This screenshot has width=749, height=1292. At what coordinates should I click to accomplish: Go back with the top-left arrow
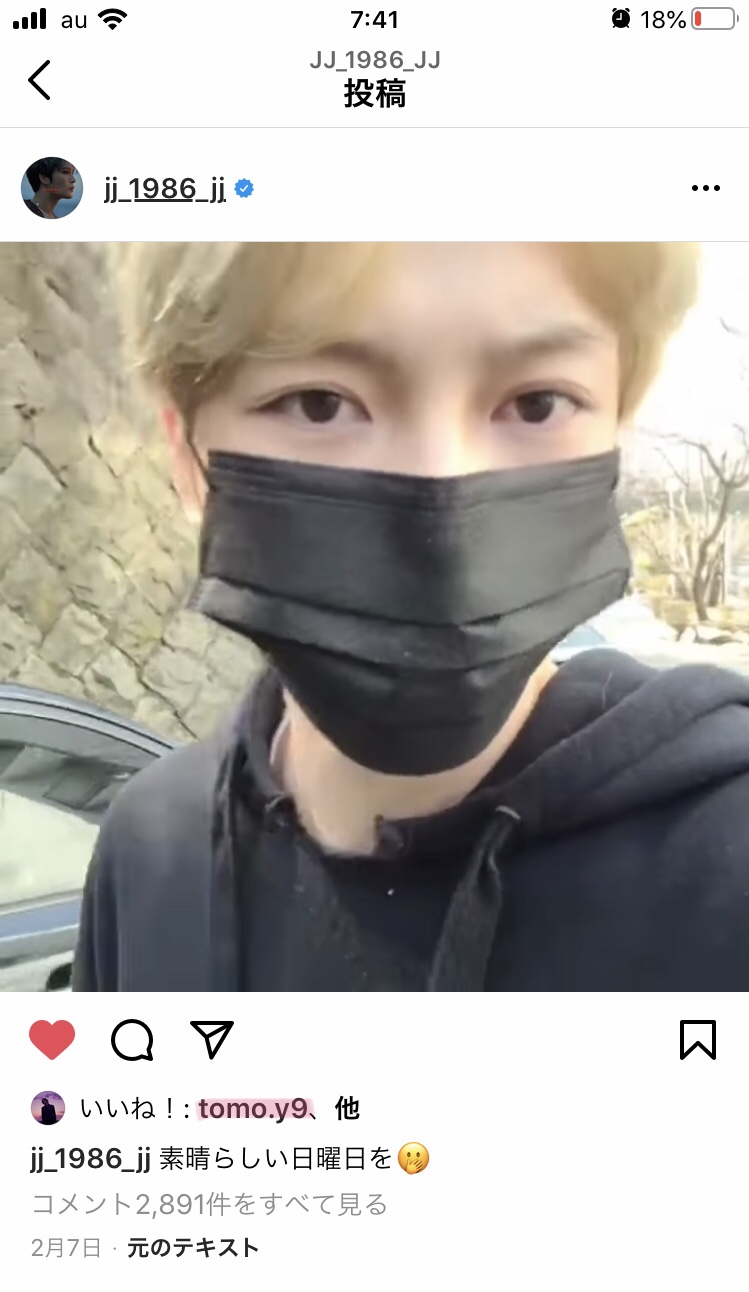(39, 79)
